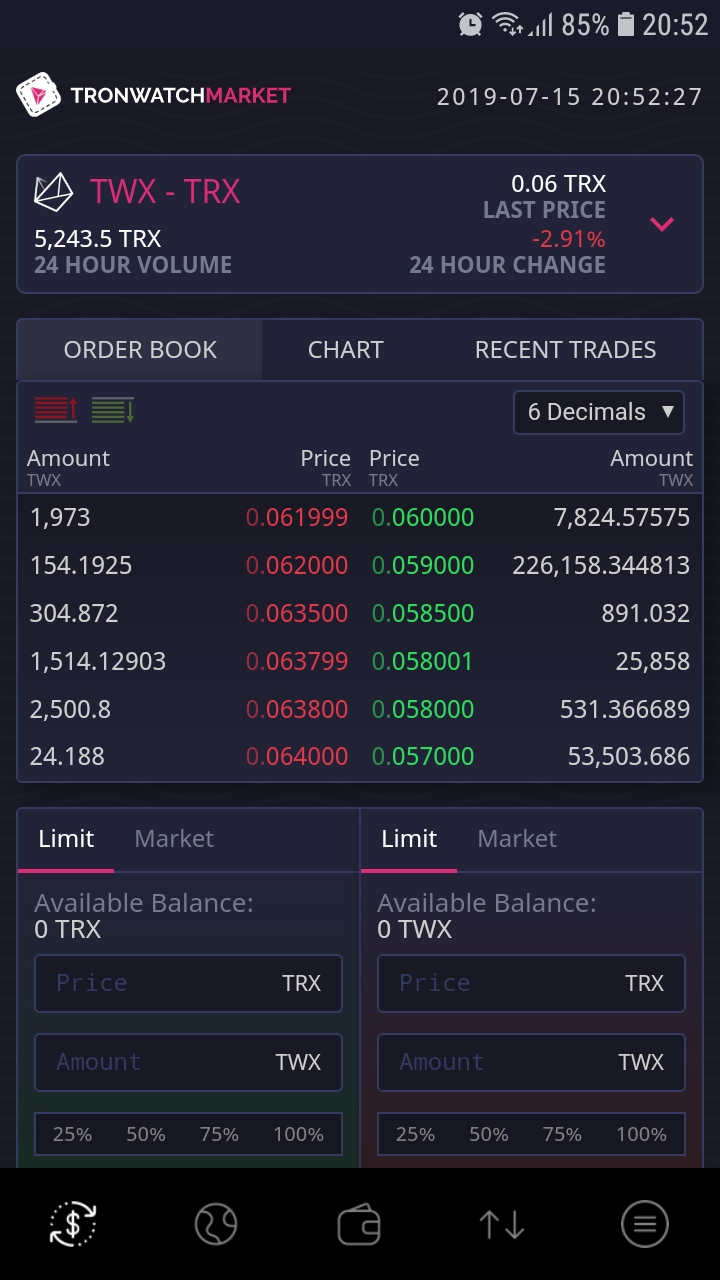Focus the Amount field under 0 TWX balance
This screenshot has width=720, height=1280.
coord(531,1062)
